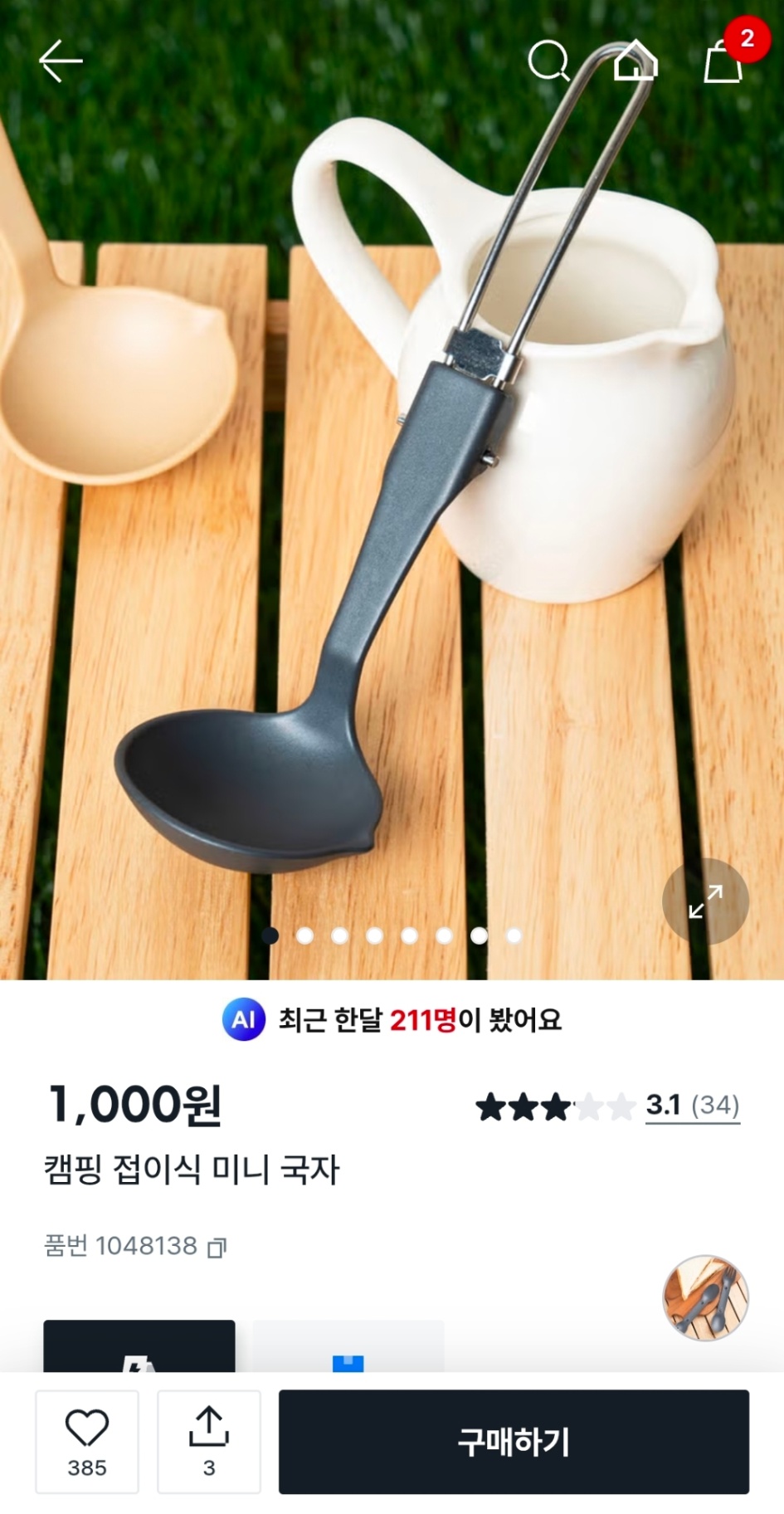
Task: Open the search magnifier icon
Action: tap(548, 61)
